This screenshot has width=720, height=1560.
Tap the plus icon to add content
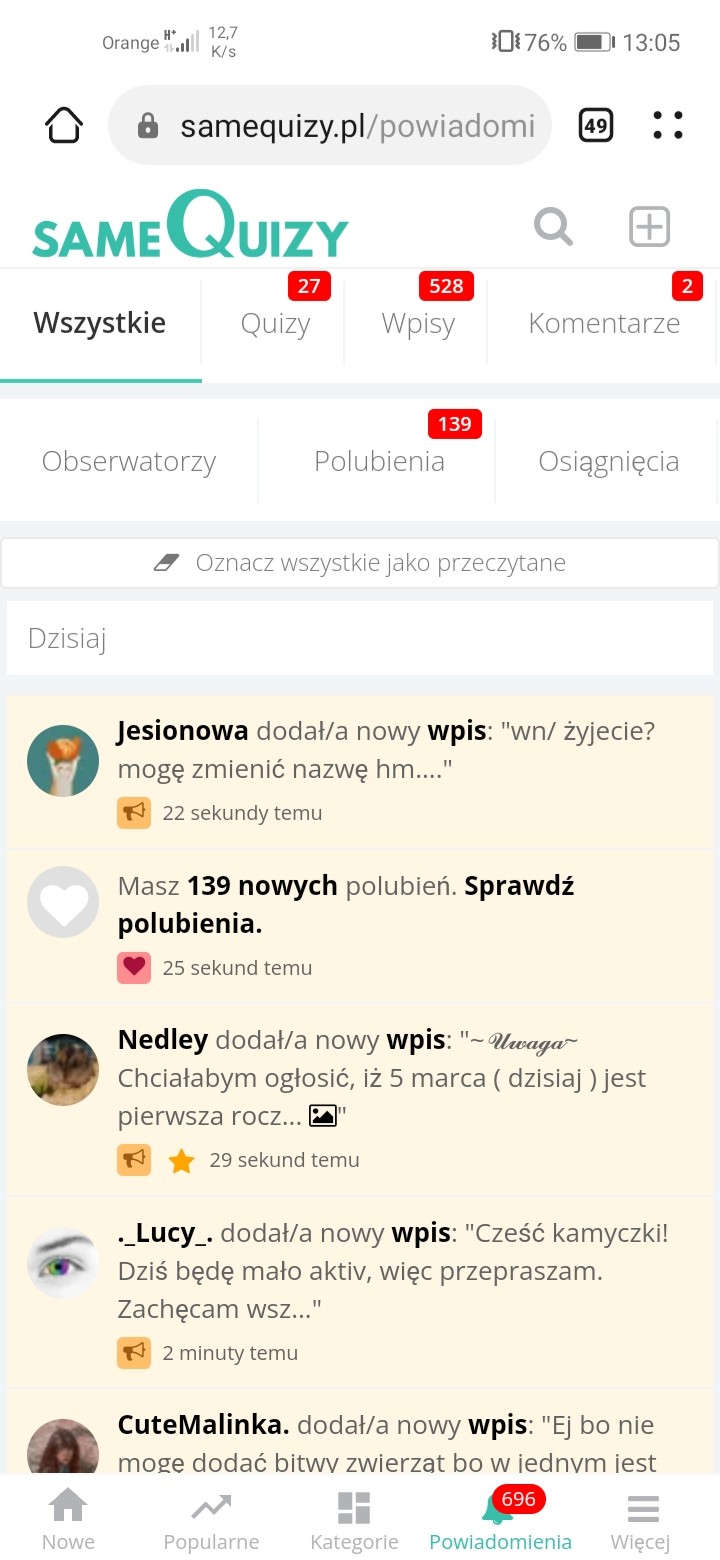[649, 227]
